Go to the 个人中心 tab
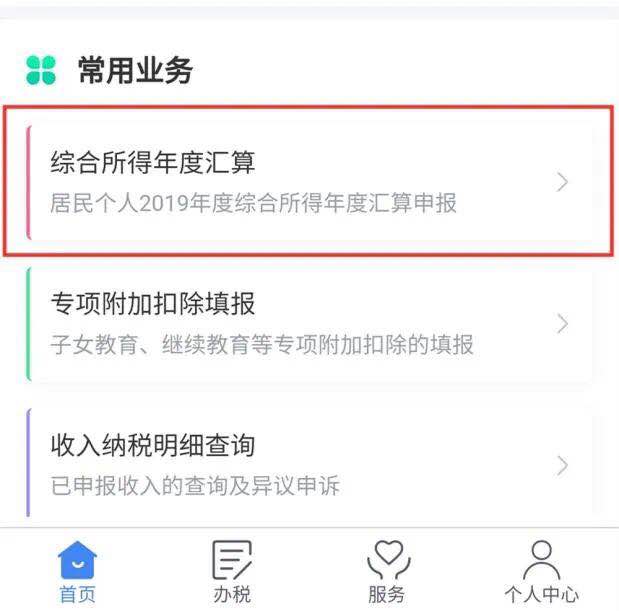 pyautogui.click(x=541, y=572)
